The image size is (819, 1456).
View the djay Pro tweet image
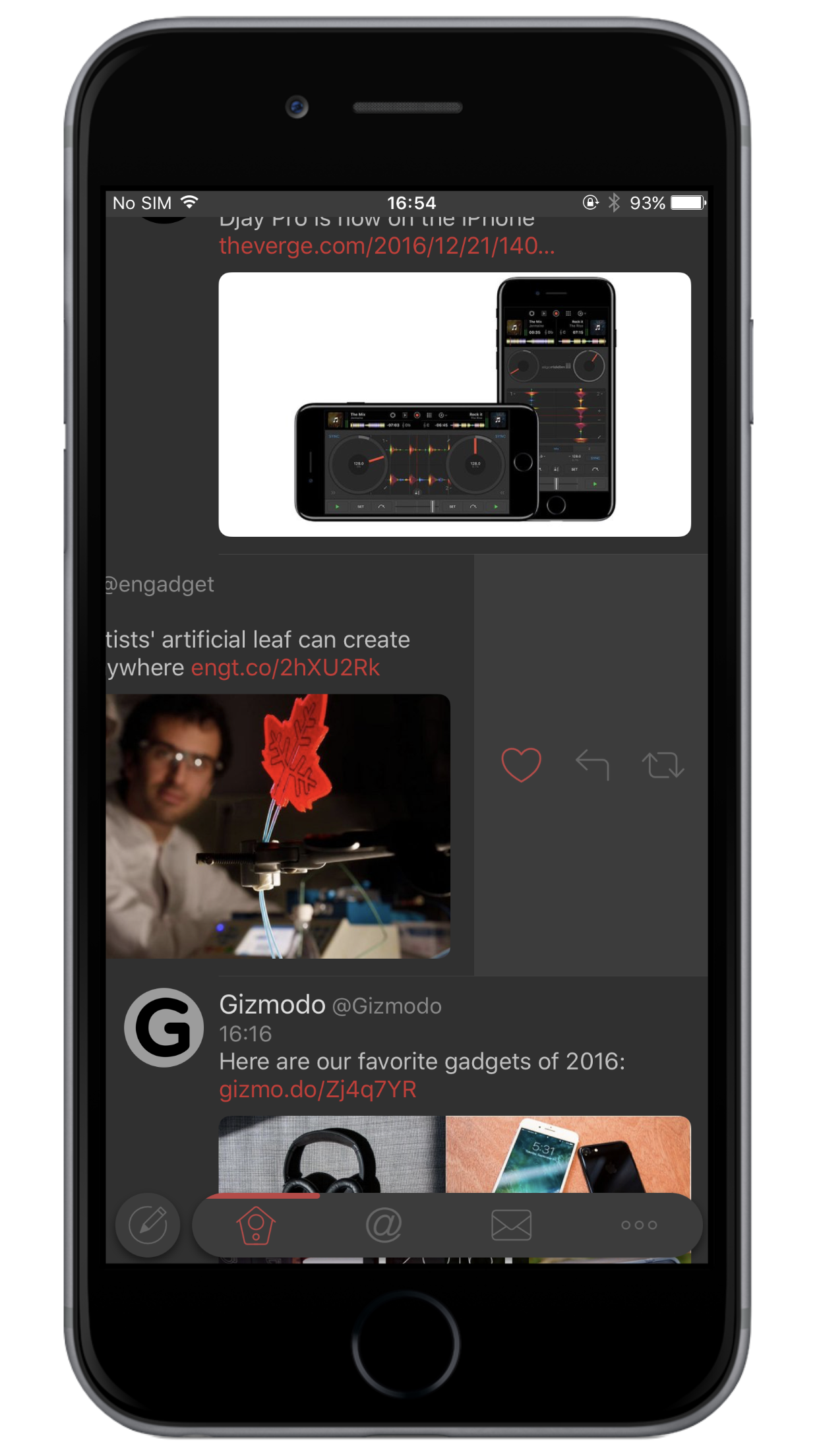pyautogui.click(x=455, y=404)
